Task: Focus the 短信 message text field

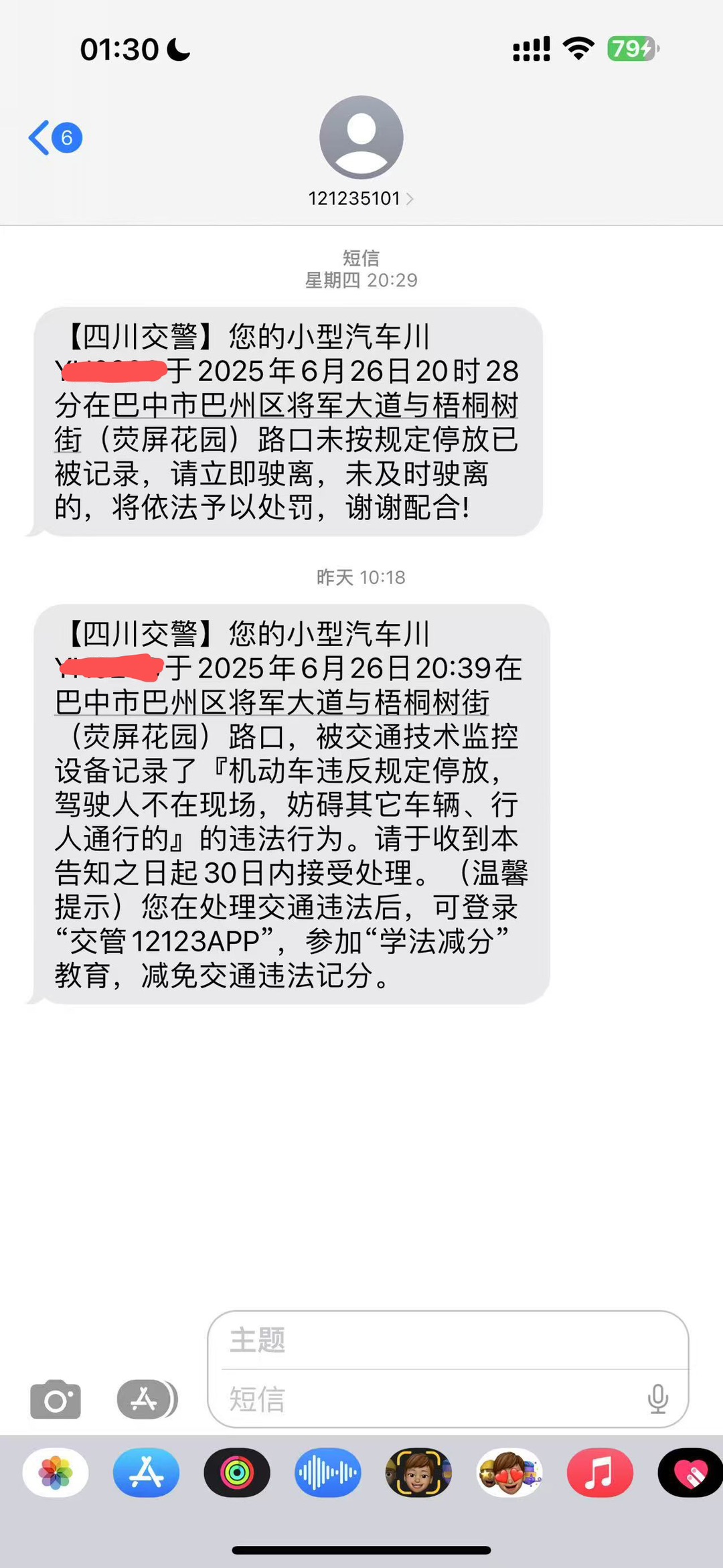Action: pyautogui.click(x=428, y=1399)
